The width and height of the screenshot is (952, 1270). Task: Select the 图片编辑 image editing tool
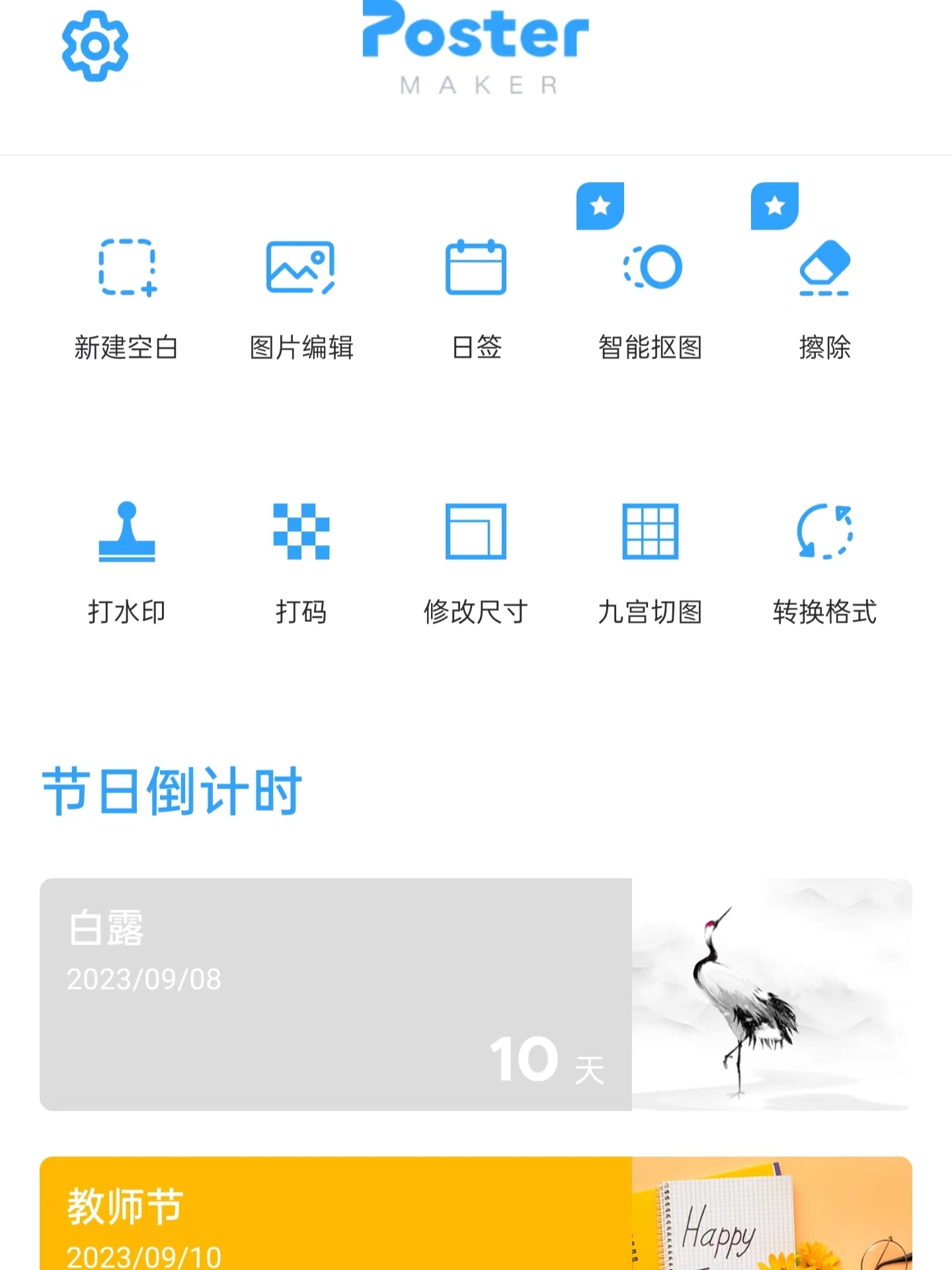coord(301,298)
